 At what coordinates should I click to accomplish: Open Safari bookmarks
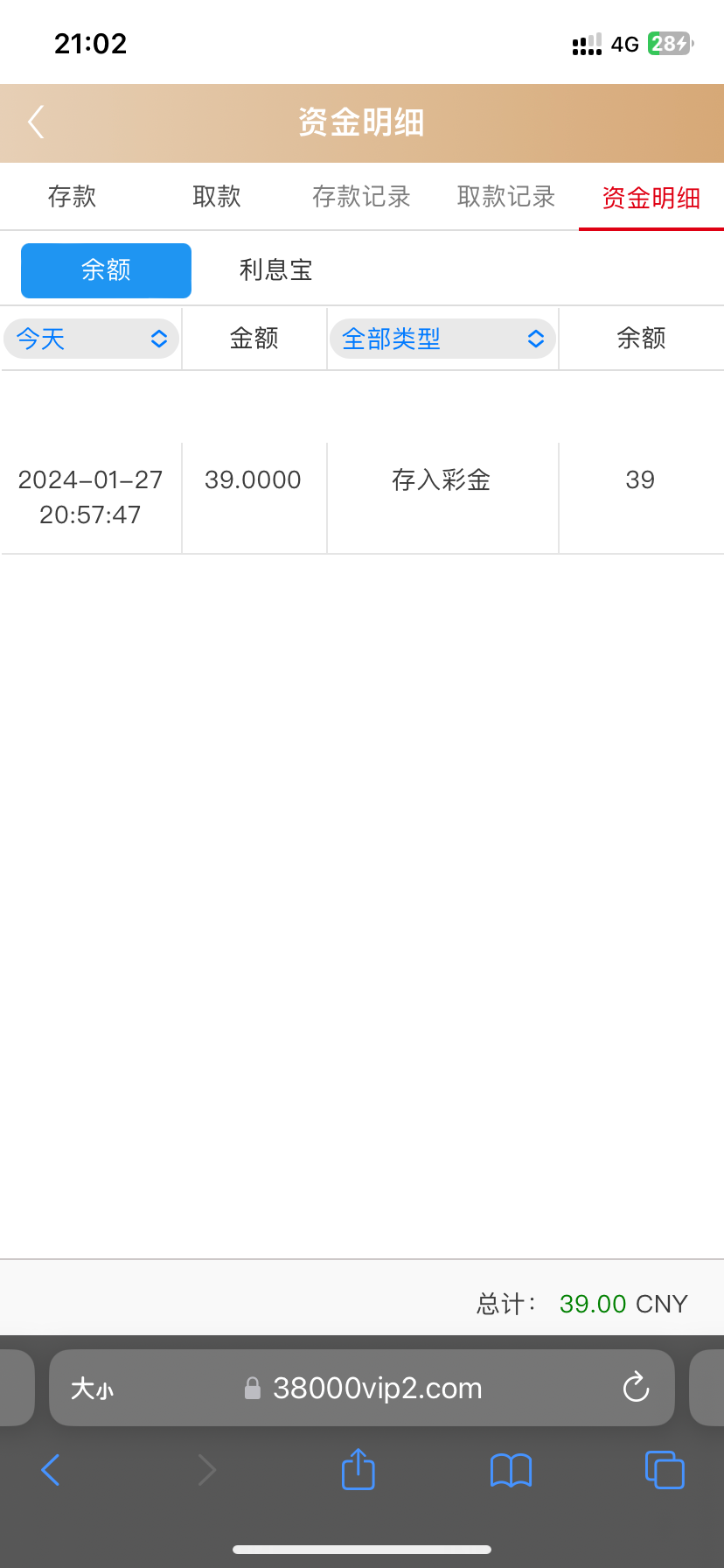tap(511, 1470)
